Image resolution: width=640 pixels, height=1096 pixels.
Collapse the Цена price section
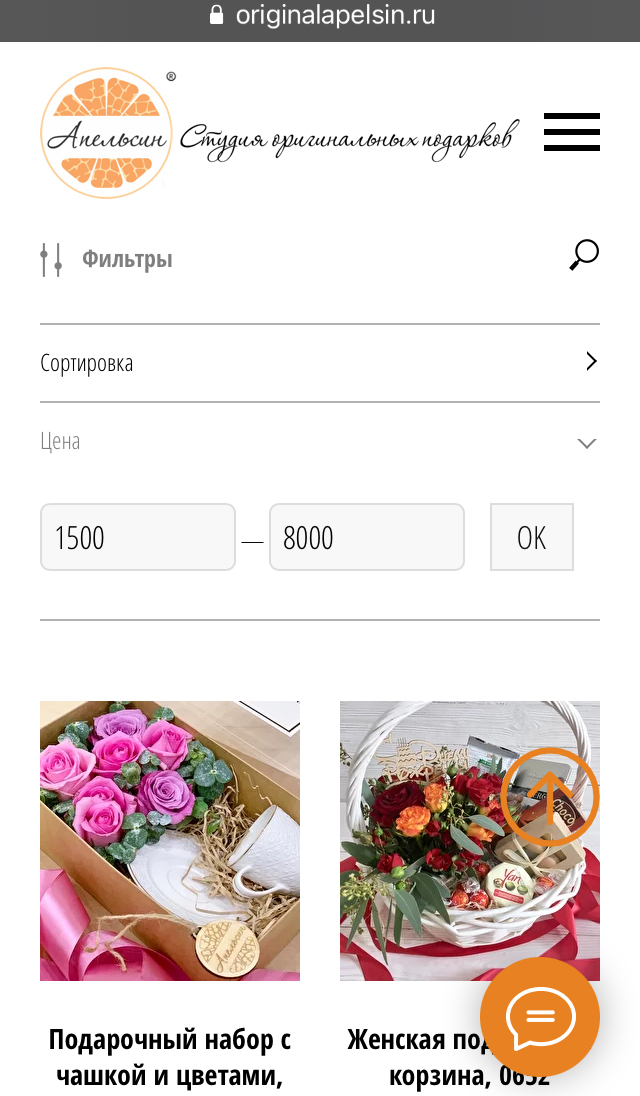586,443
